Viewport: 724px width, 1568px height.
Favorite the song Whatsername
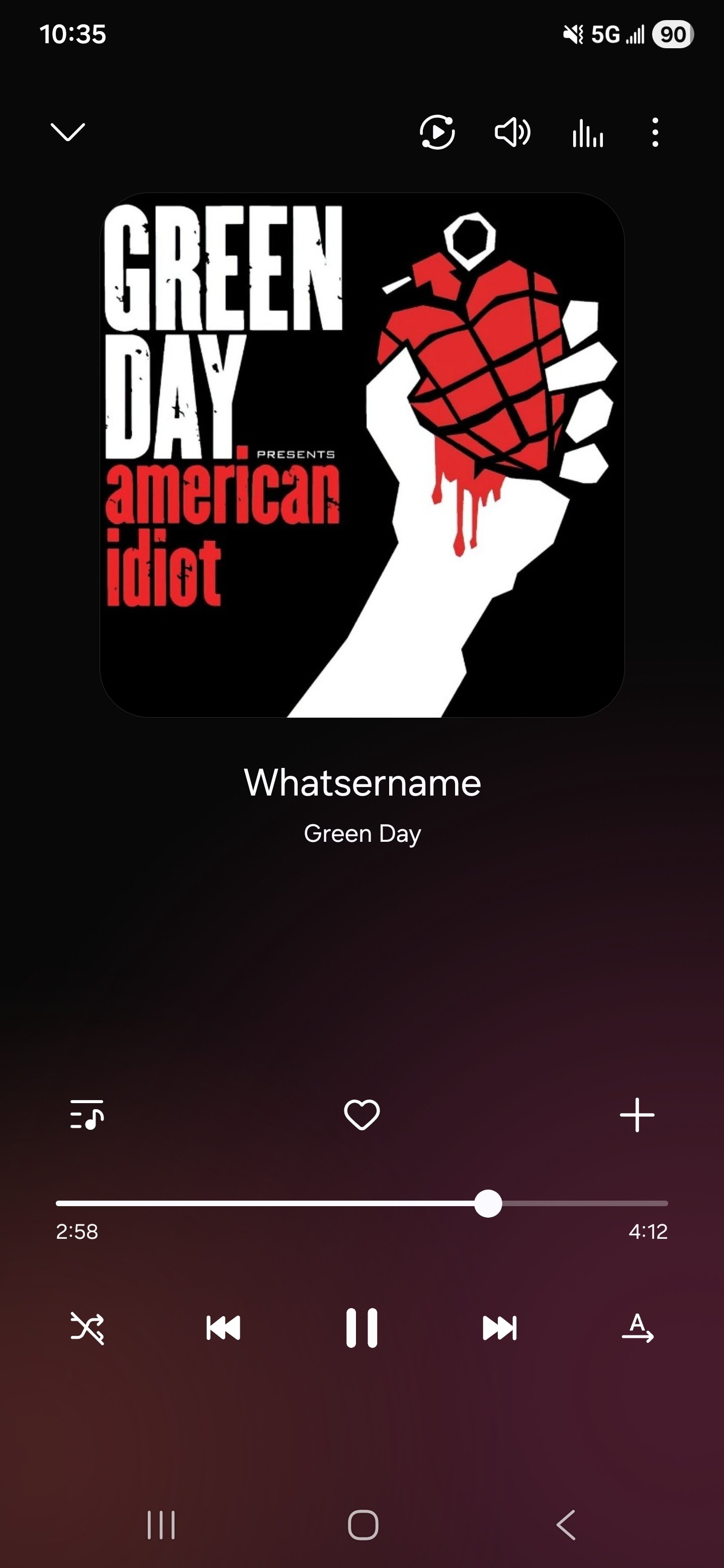point(361,1115)
